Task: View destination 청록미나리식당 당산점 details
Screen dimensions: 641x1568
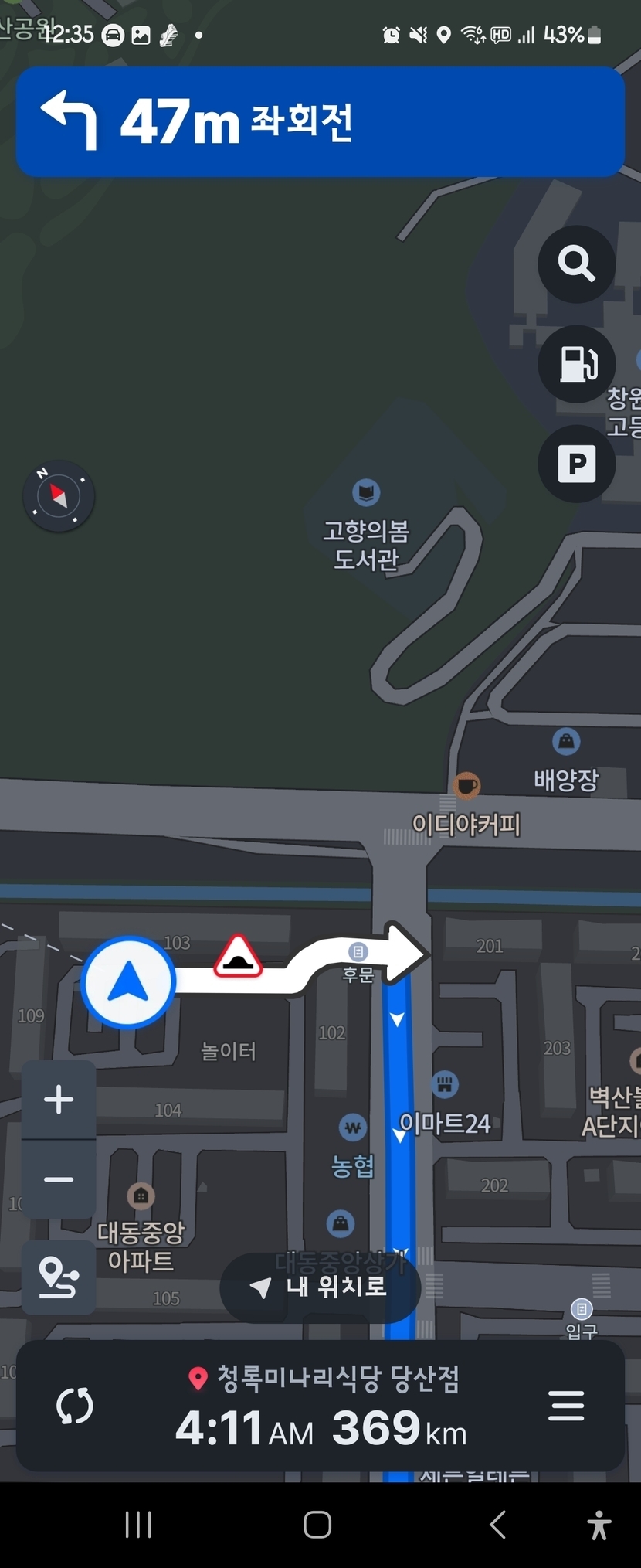Action: (324, 1379)
